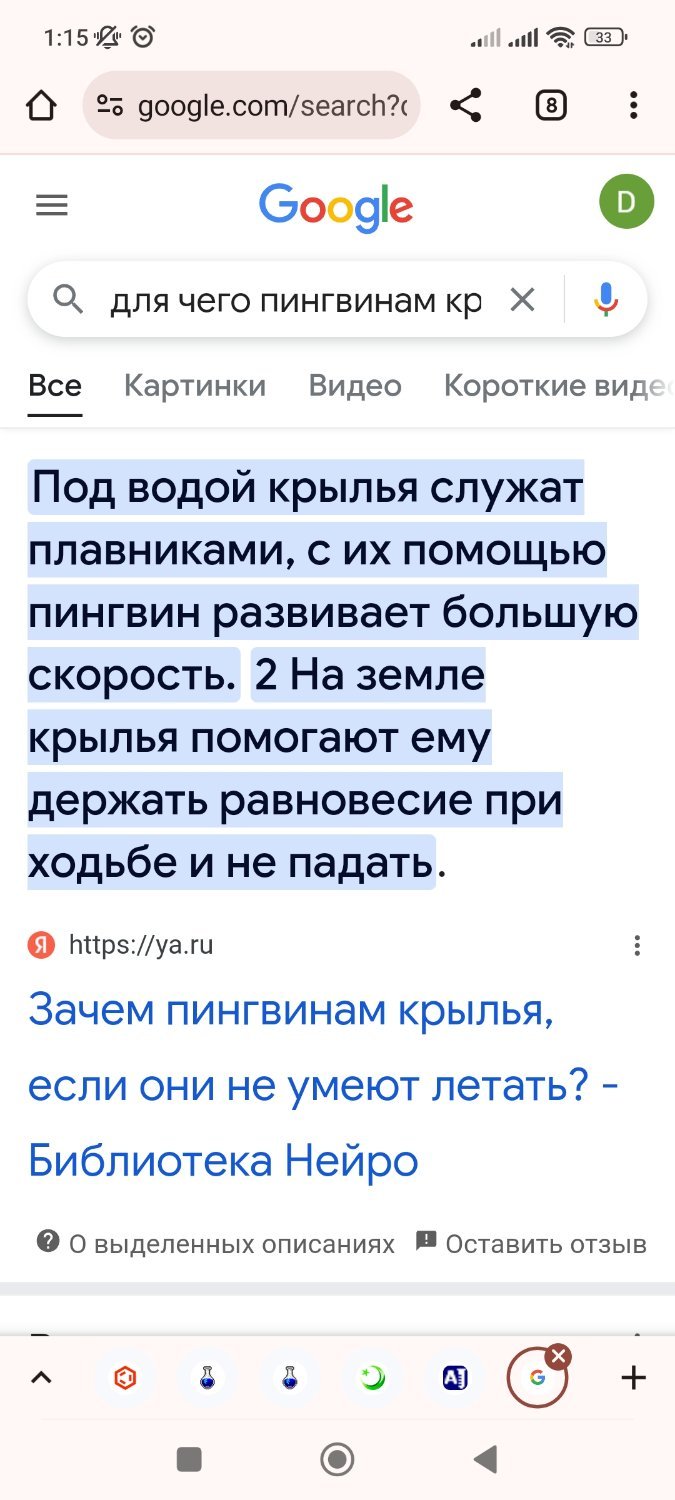This screenshot has width=675, height=1500.
Task: Open the Google account avatar D
Action: pos(626,202)
